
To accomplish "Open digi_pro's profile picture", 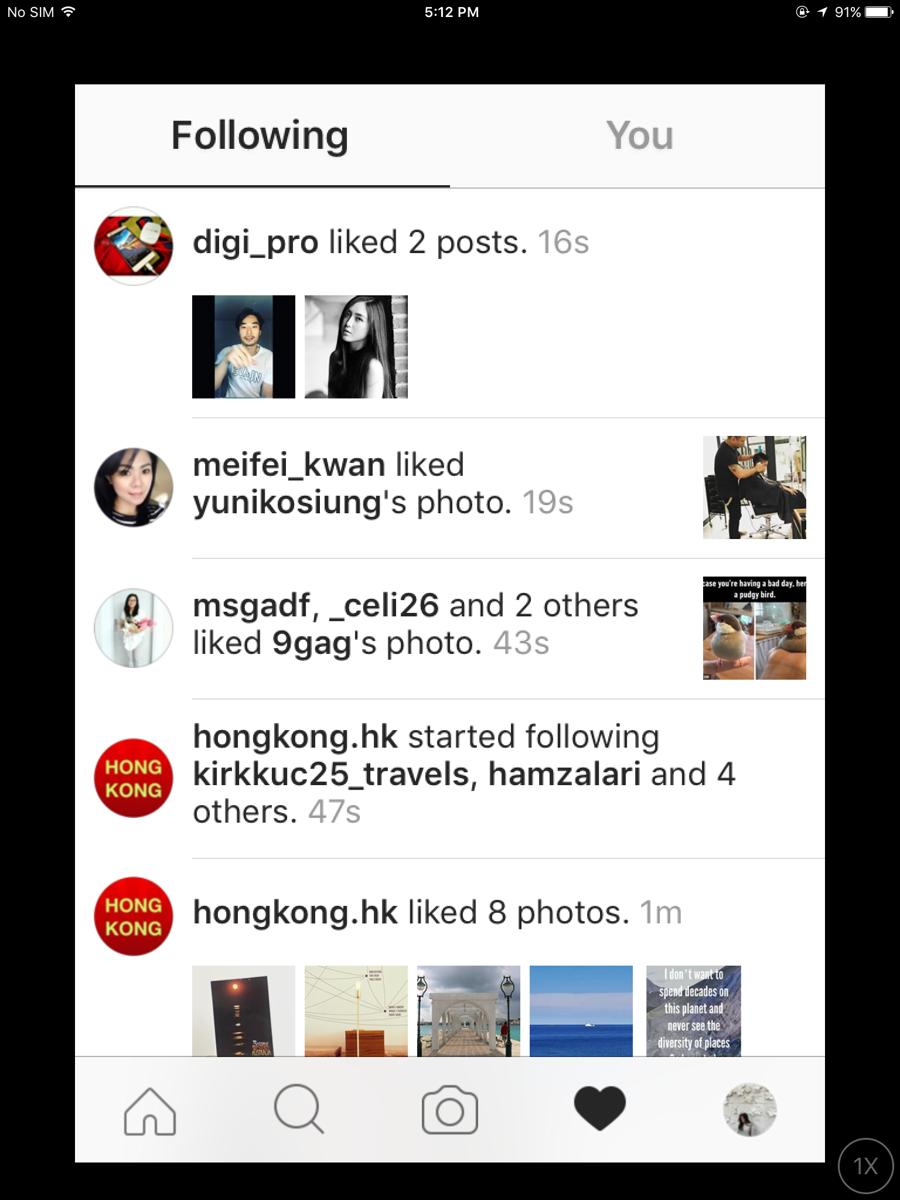I will pyautogui.click(x=133, y=246).
